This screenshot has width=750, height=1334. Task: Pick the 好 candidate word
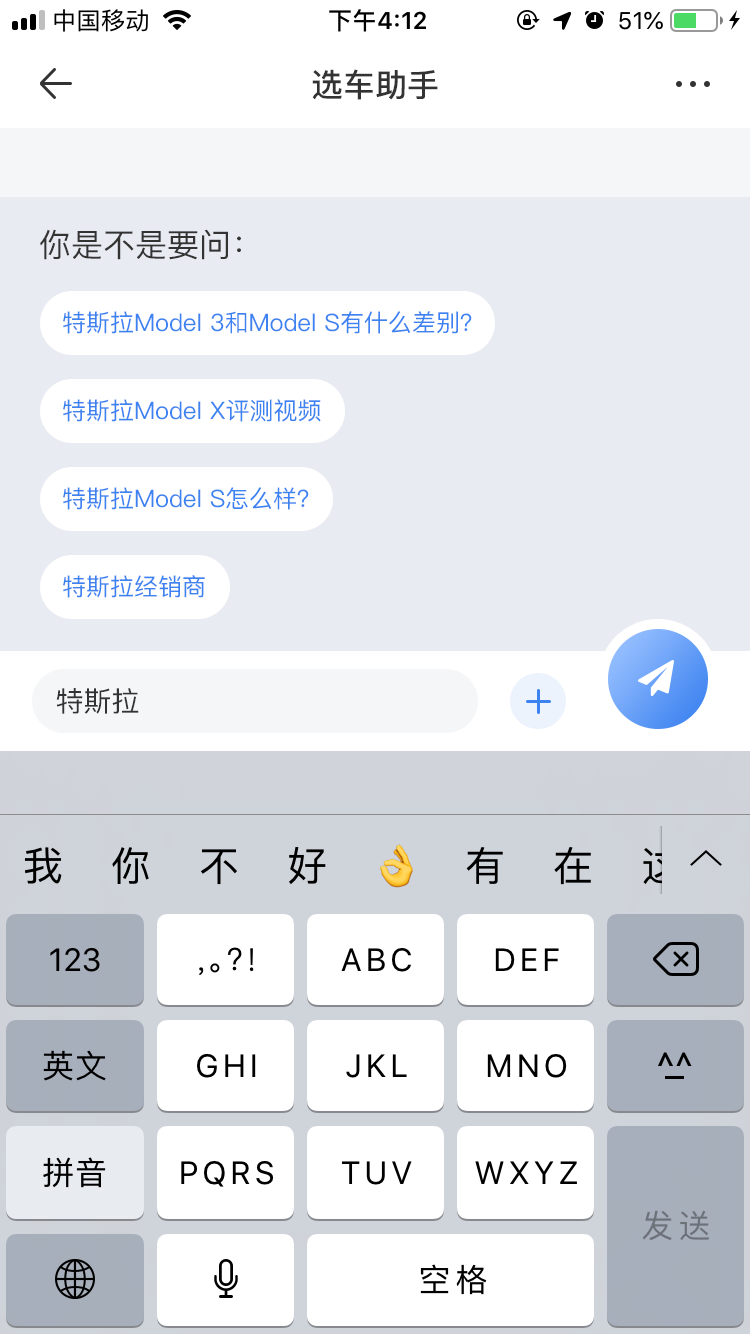pos(307,865)
